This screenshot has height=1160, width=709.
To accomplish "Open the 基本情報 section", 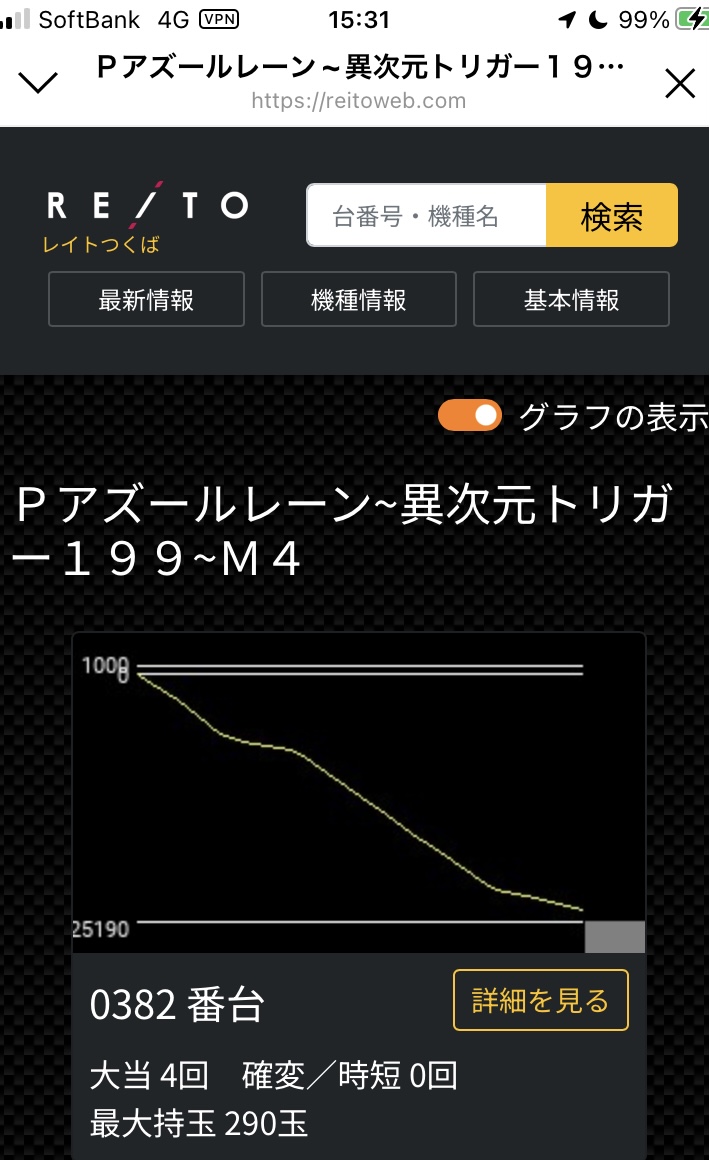I will point(571,299).
